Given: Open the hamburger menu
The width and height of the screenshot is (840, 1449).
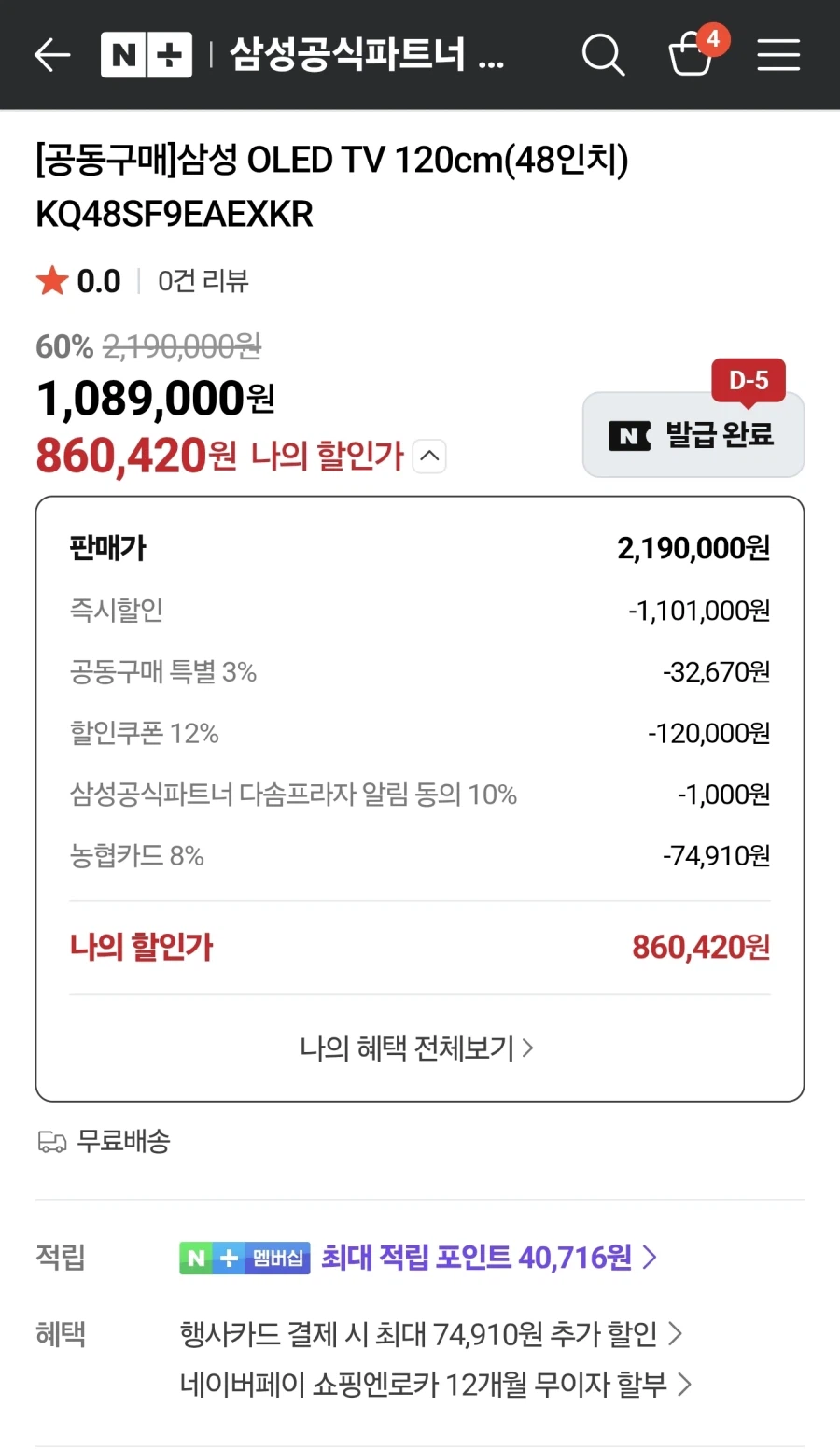Looking at the screenshot, I should [778, 54].
